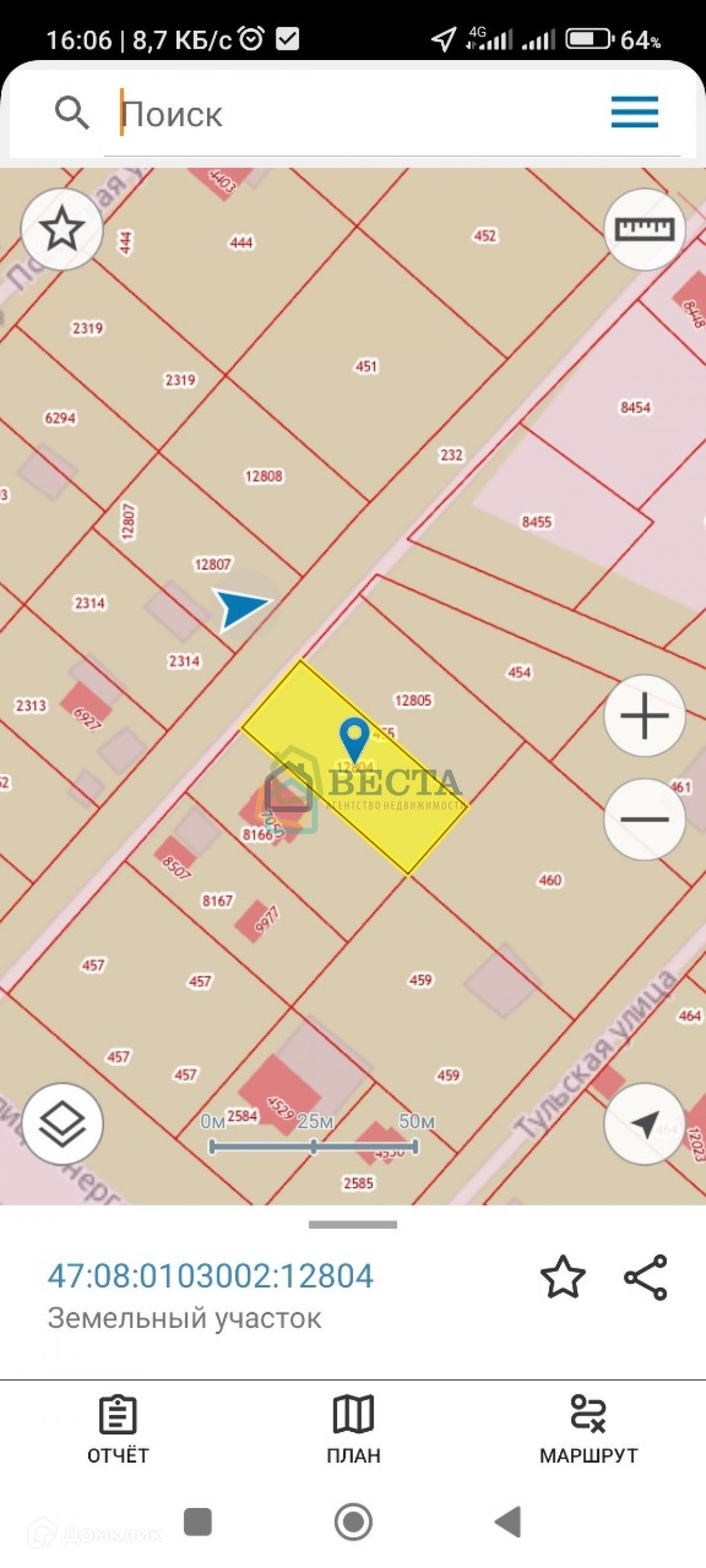Zoom in the map with plus

644,715
